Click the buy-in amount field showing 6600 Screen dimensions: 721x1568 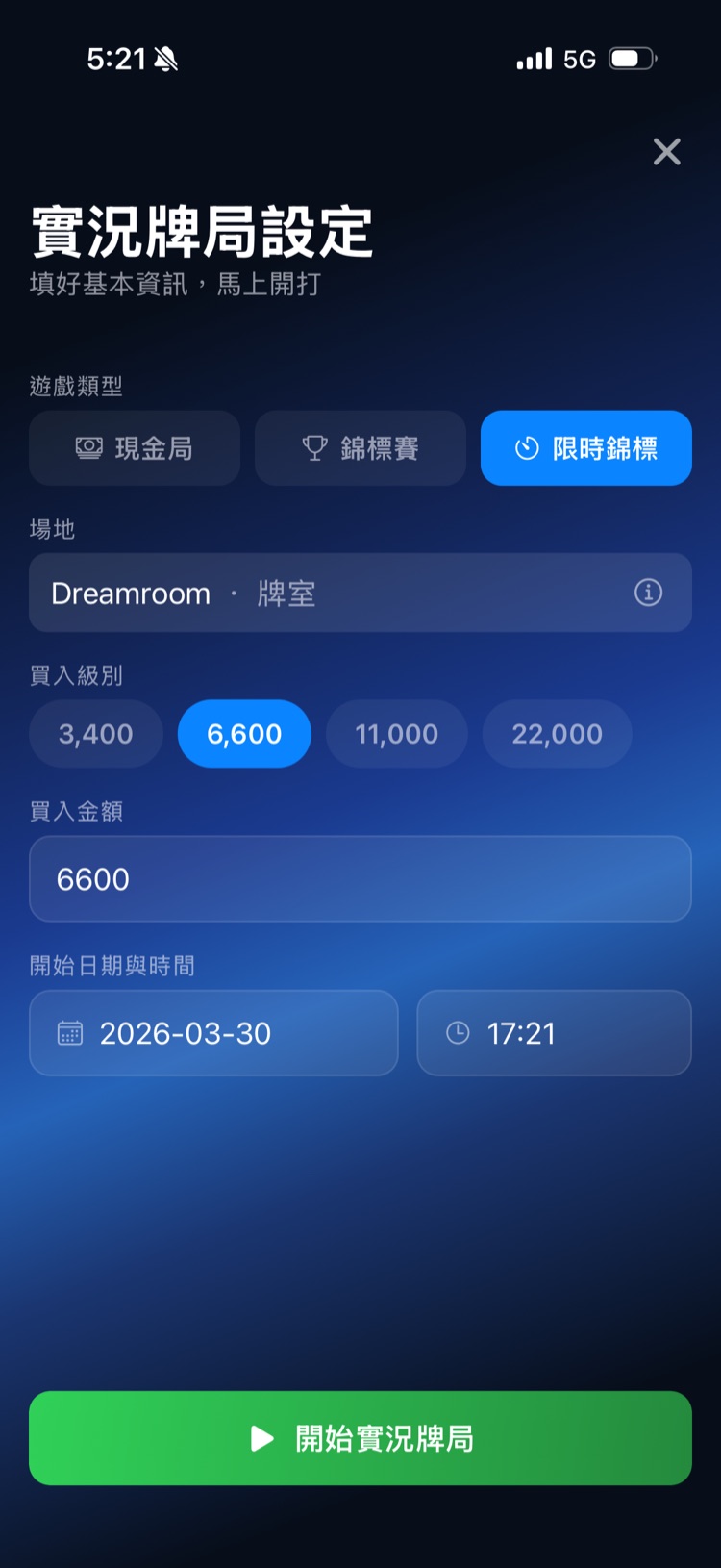(x=360, y=878)
